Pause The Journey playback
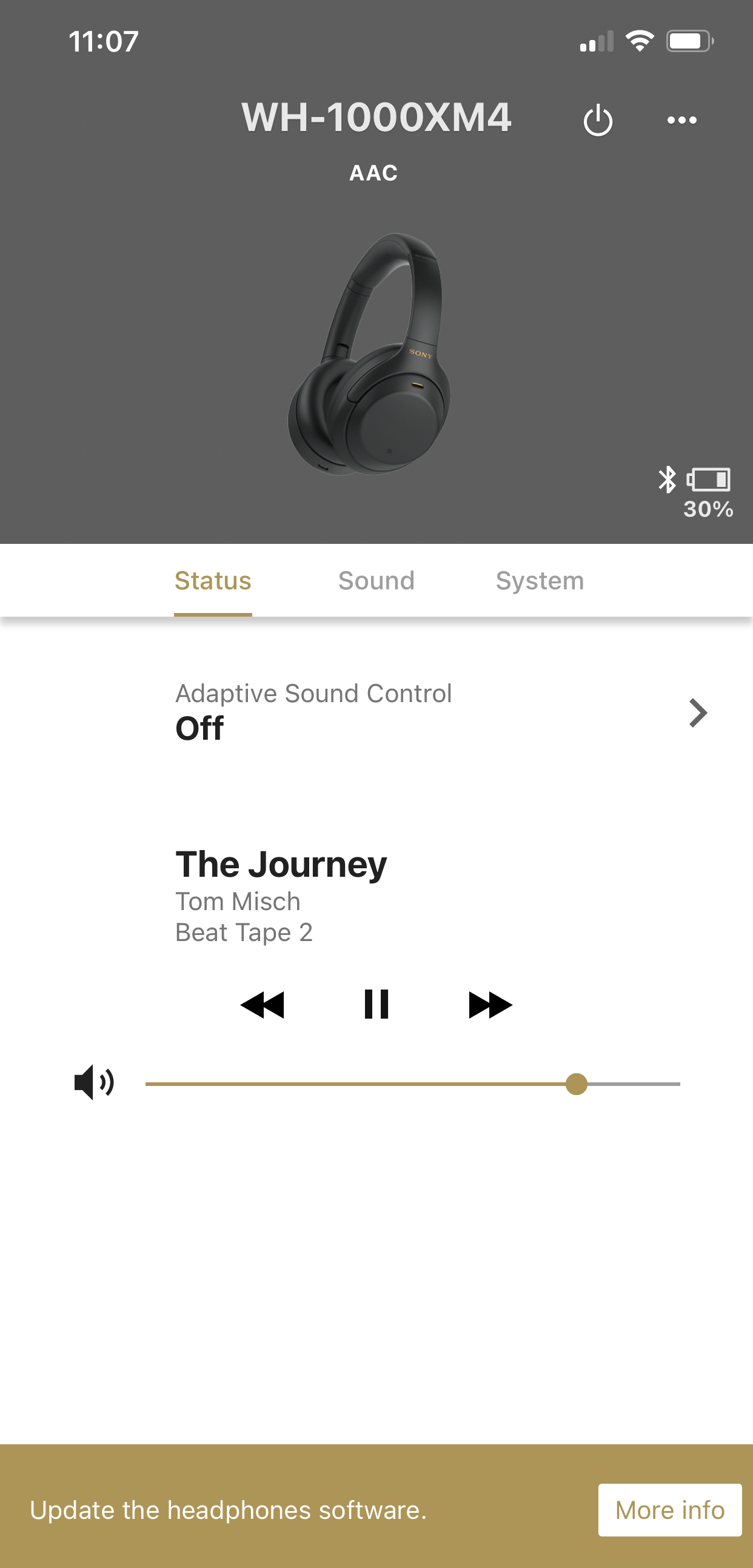 [x=376, y=1004]
